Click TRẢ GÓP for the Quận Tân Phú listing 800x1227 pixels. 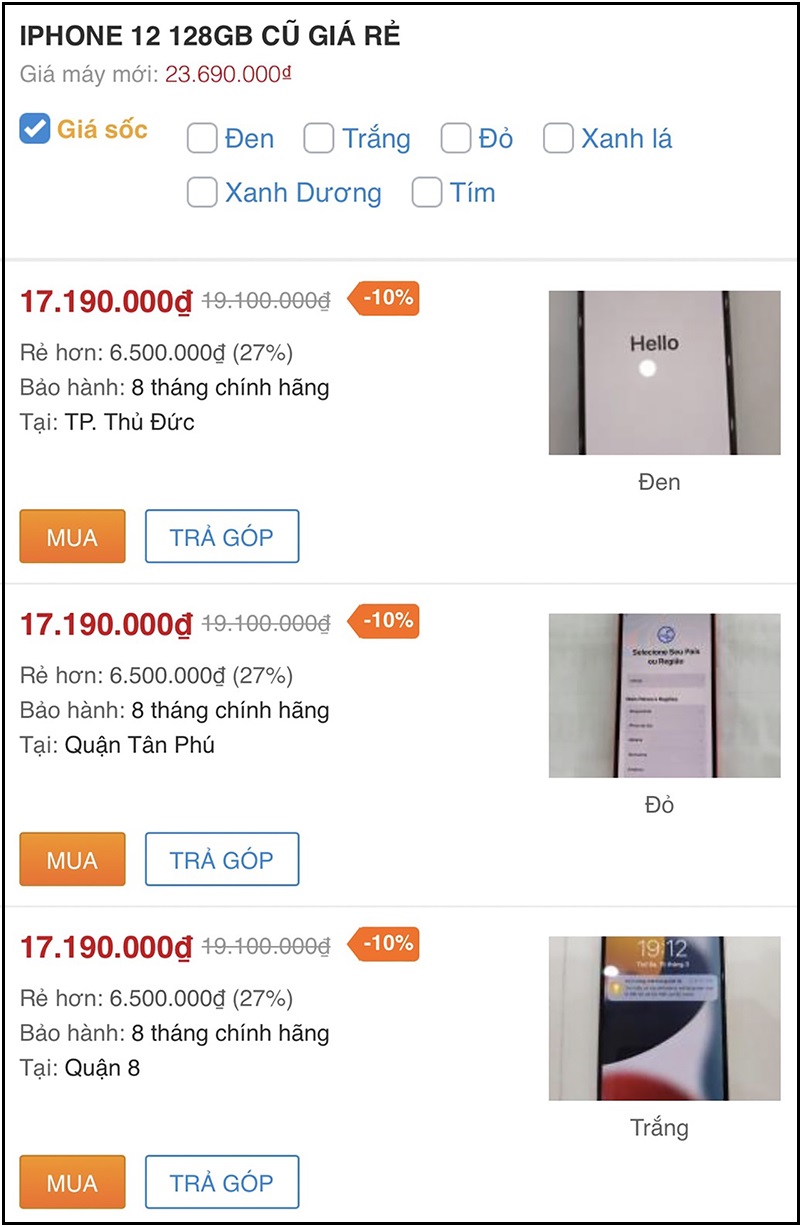(222, 859)
